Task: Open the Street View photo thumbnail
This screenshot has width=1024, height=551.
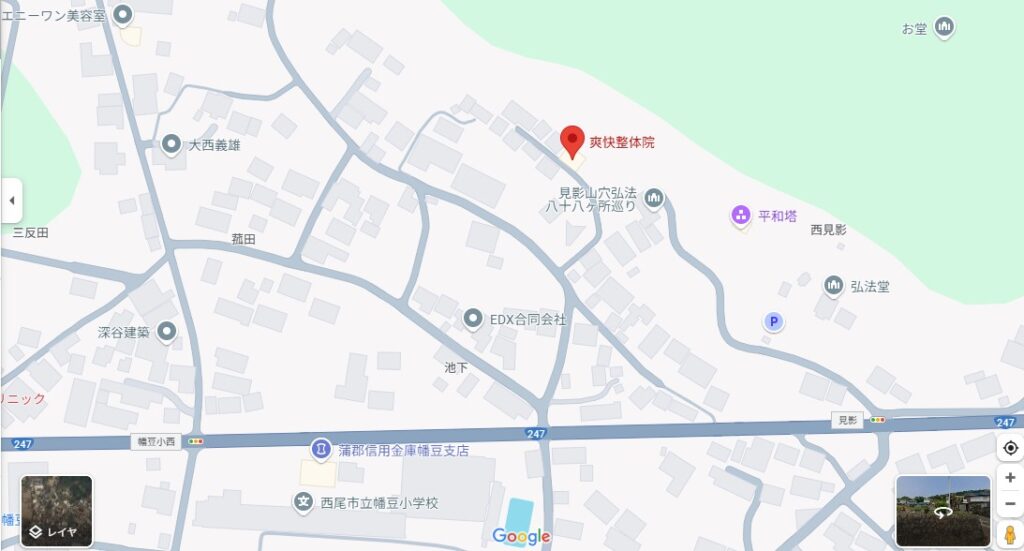Action: (943, 511)
